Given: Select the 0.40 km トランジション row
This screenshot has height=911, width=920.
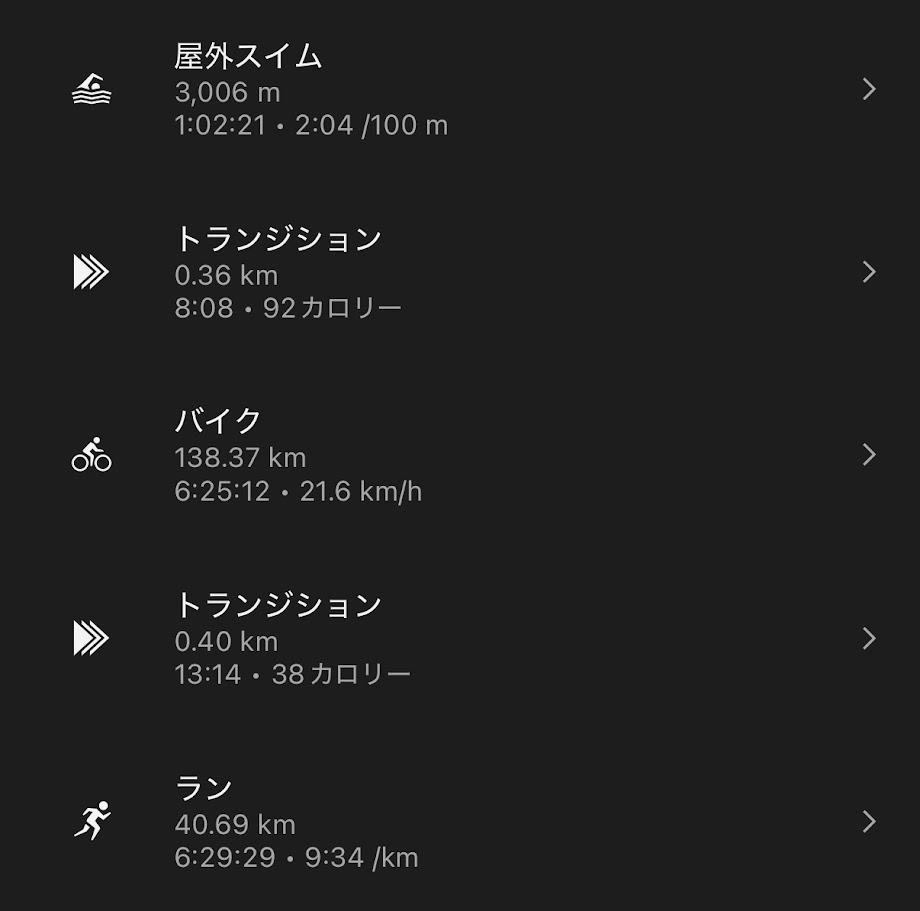Looking at the screenshot, I should (x=460, y=638).
